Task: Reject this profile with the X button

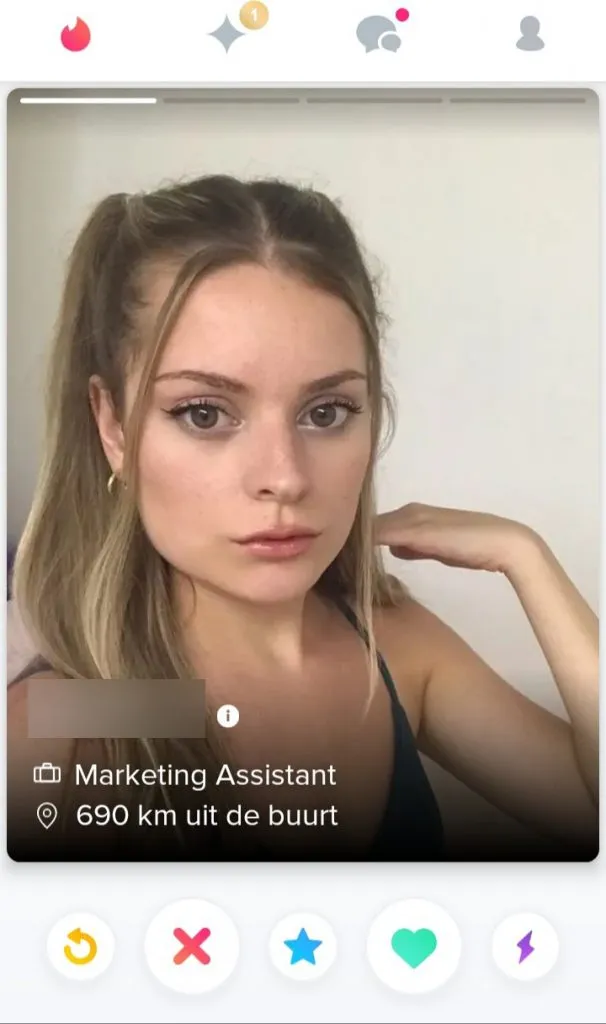Action: click(191, 946)
